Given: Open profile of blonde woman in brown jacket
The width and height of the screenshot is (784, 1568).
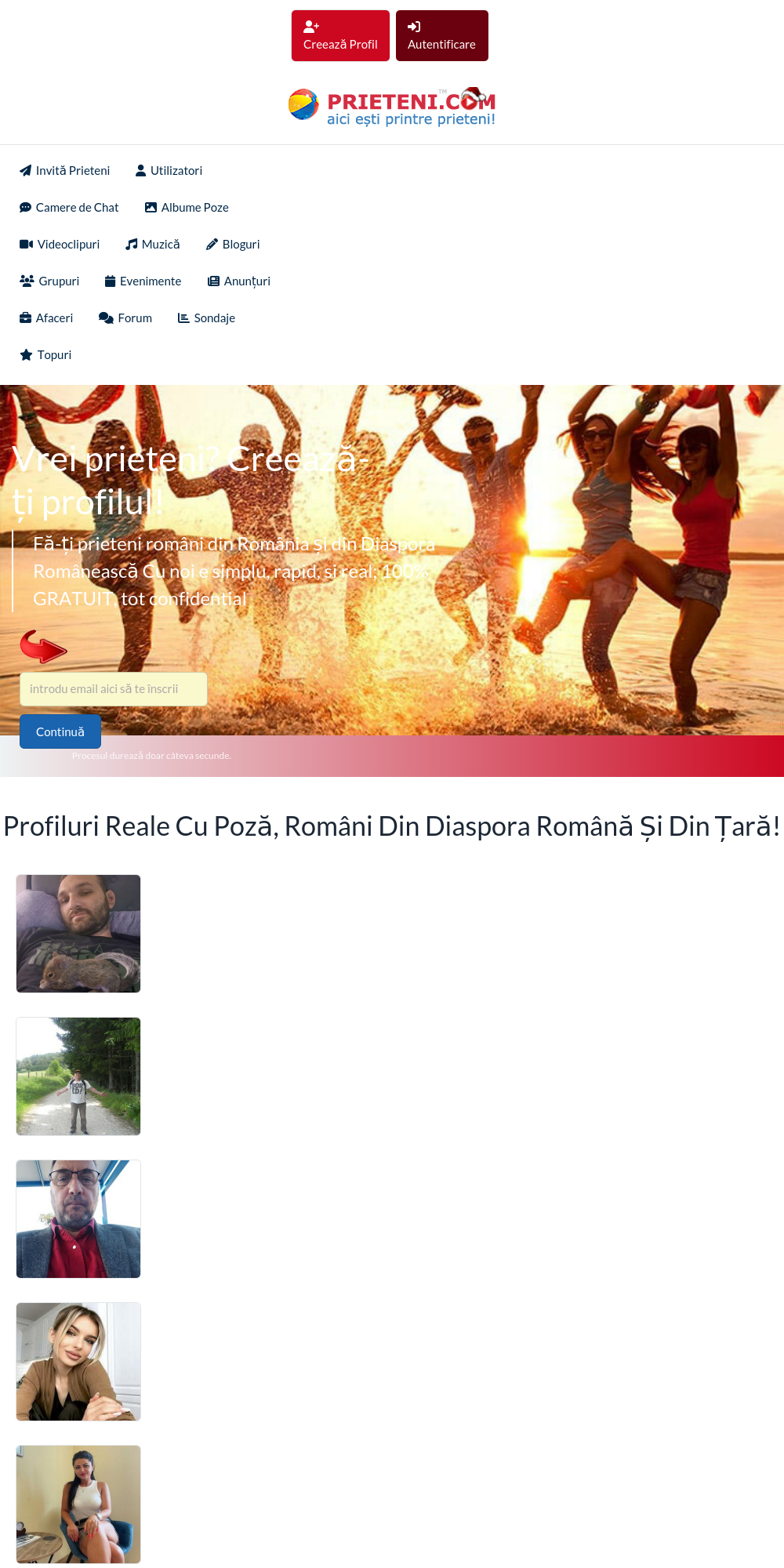Looking at the screenshot, I should (x=78, y=1362).
